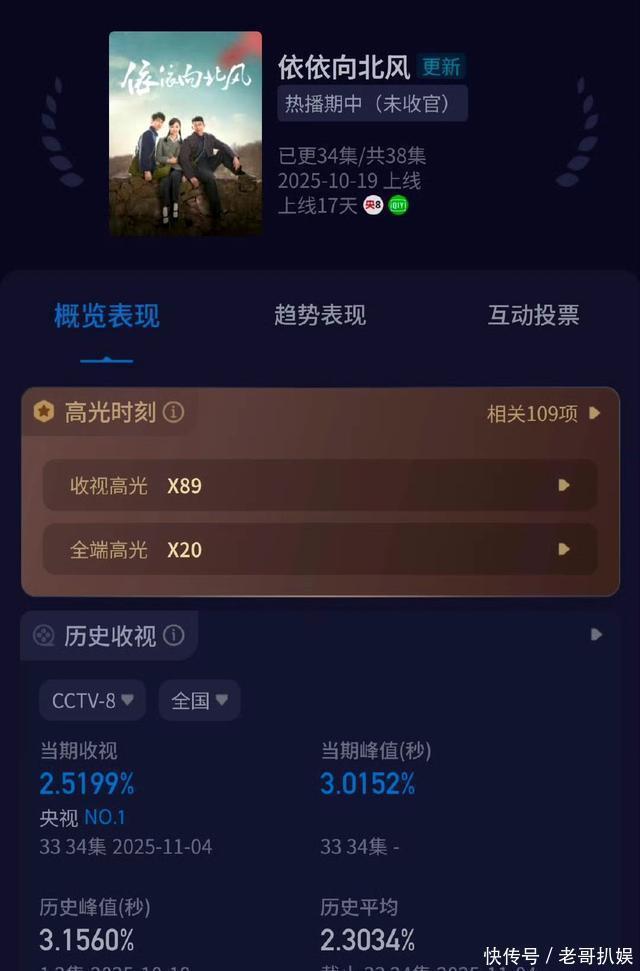Select the 概览表现 tab
Image resolution: width=640 pixels, height=971 pixels.
click(107, 315)
